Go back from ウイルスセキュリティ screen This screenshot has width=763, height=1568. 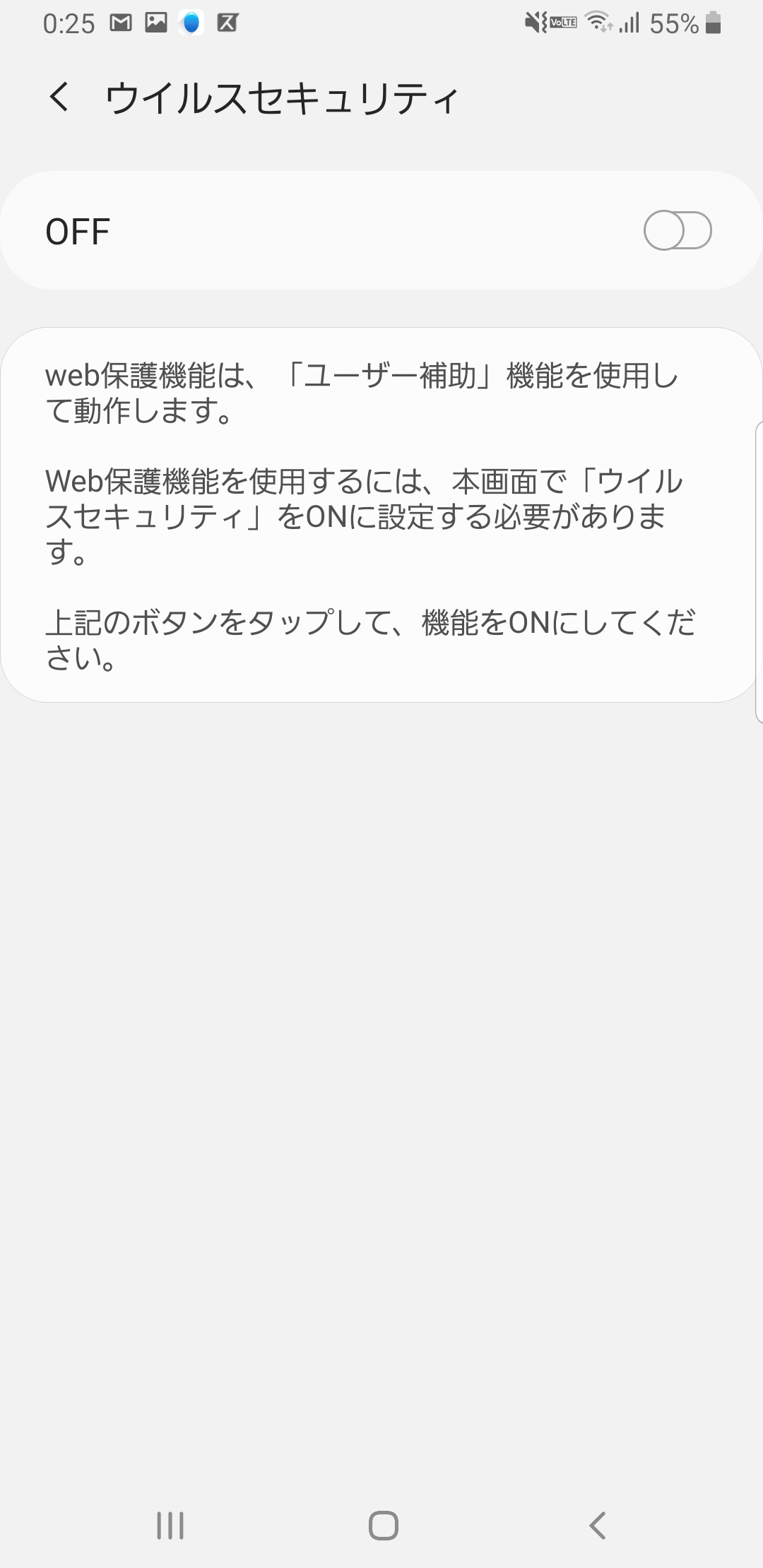(x=59, y=97)
